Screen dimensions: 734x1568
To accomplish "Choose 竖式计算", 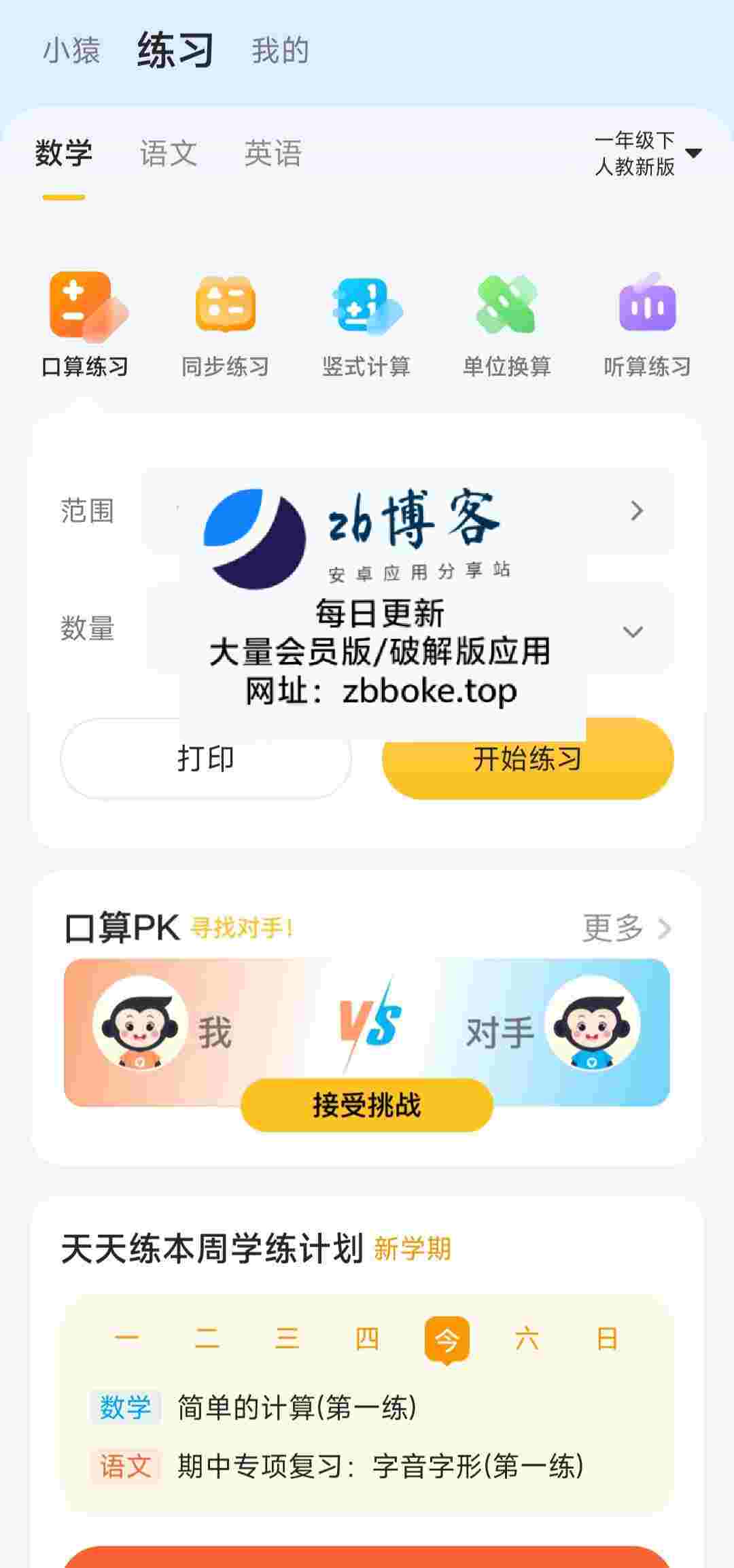I will 366,326.
